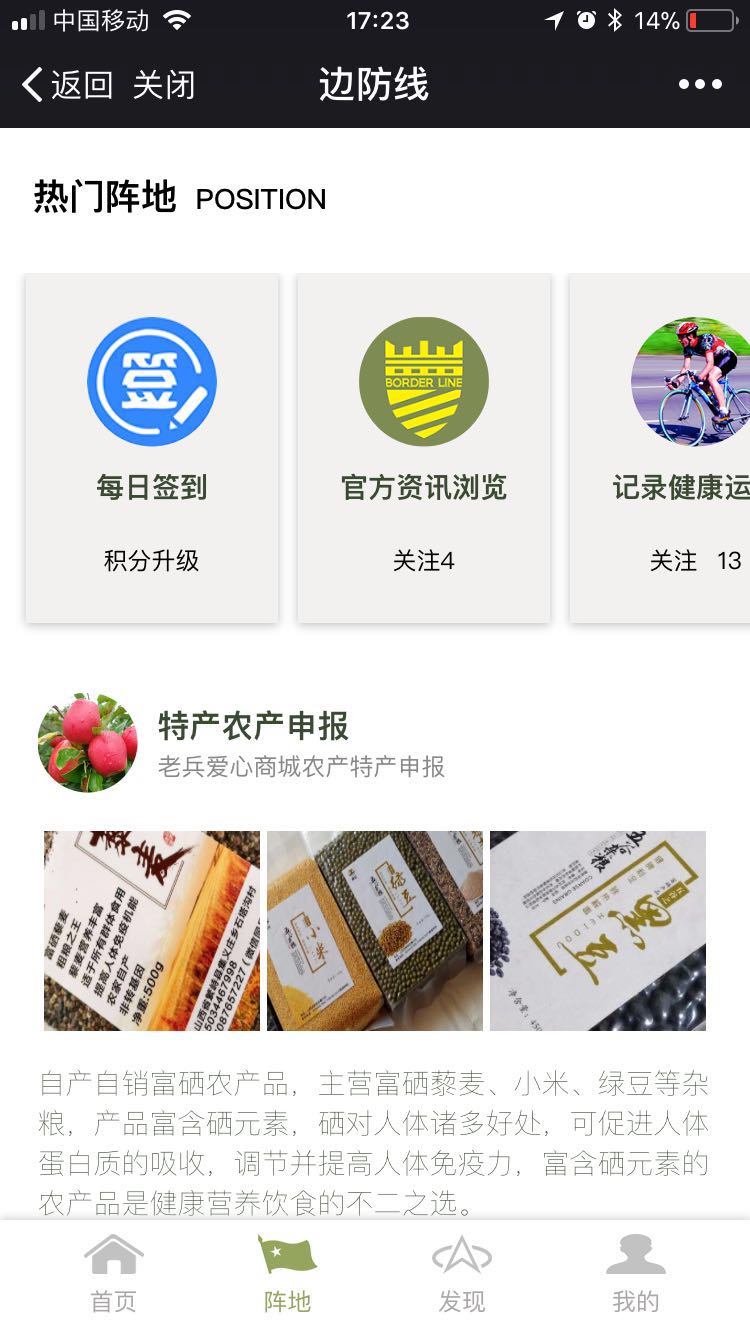Go back using the 返回 arrow
750x1334 pixels.
coord(66,85)
